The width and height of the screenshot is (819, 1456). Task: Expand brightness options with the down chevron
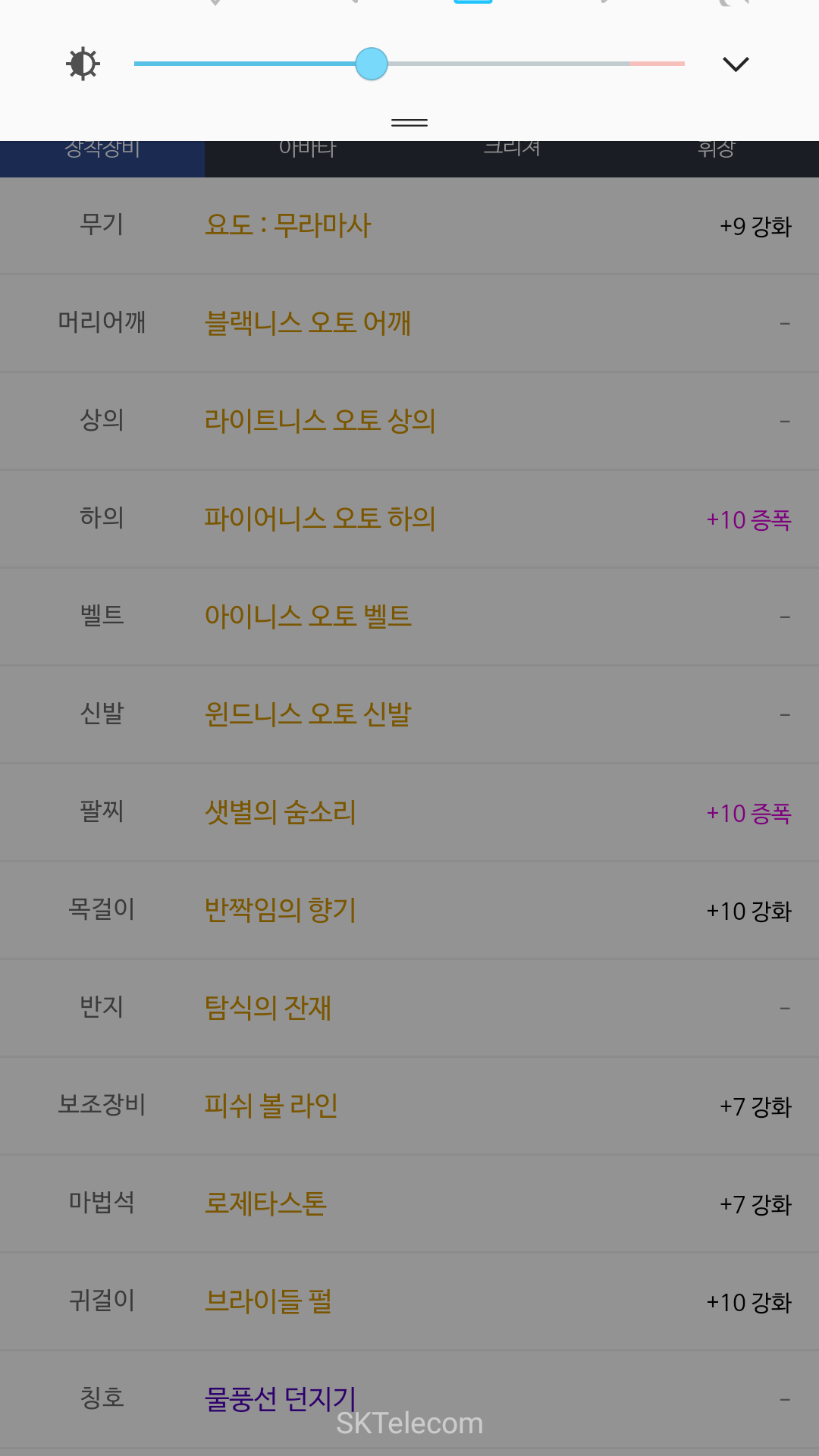(736, 64)
